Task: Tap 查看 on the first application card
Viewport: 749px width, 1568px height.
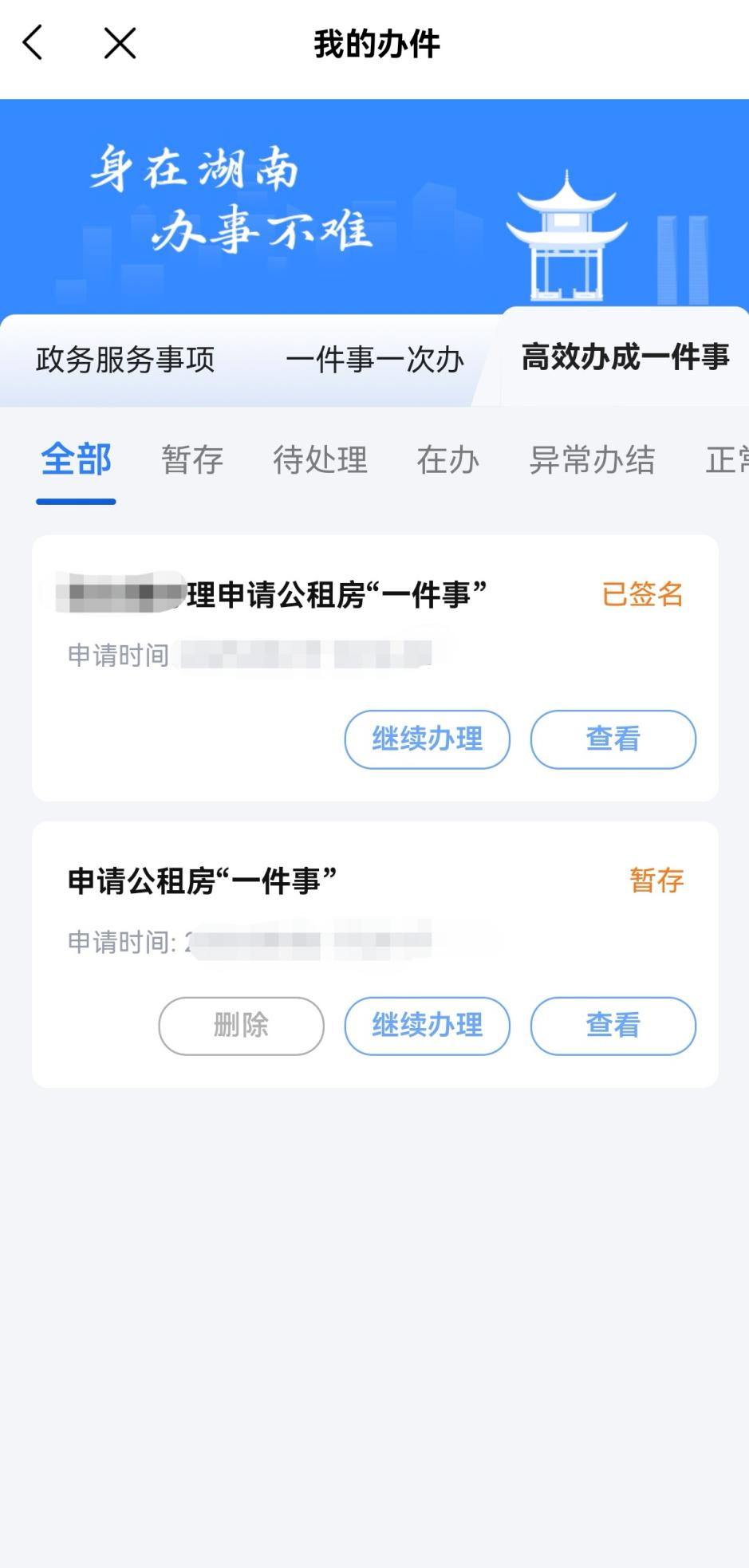Action: 613,740
